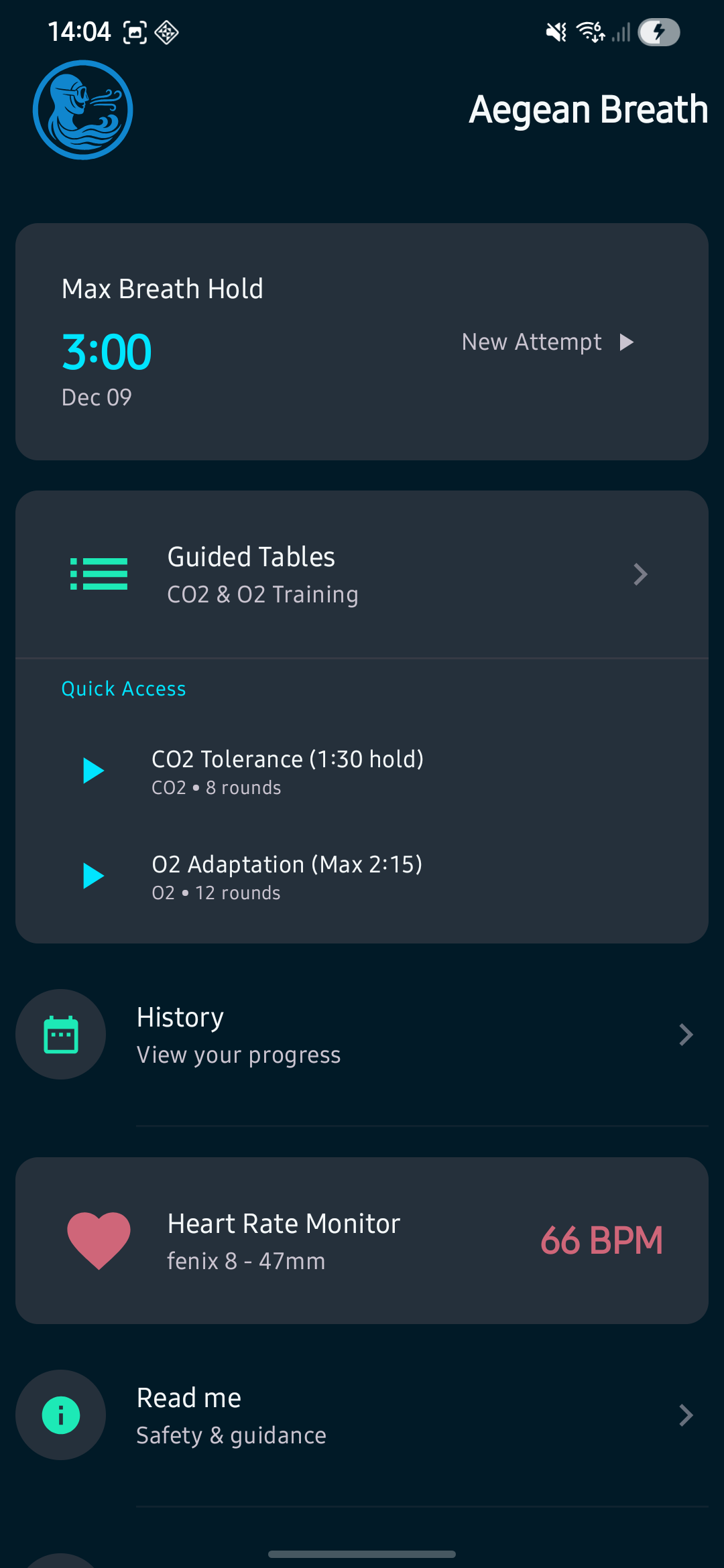Image resolution: width=724 pixels, height=1568 pixels.
Task: Toggle the screen capture icon in status bar
Action: click(134, 31)
